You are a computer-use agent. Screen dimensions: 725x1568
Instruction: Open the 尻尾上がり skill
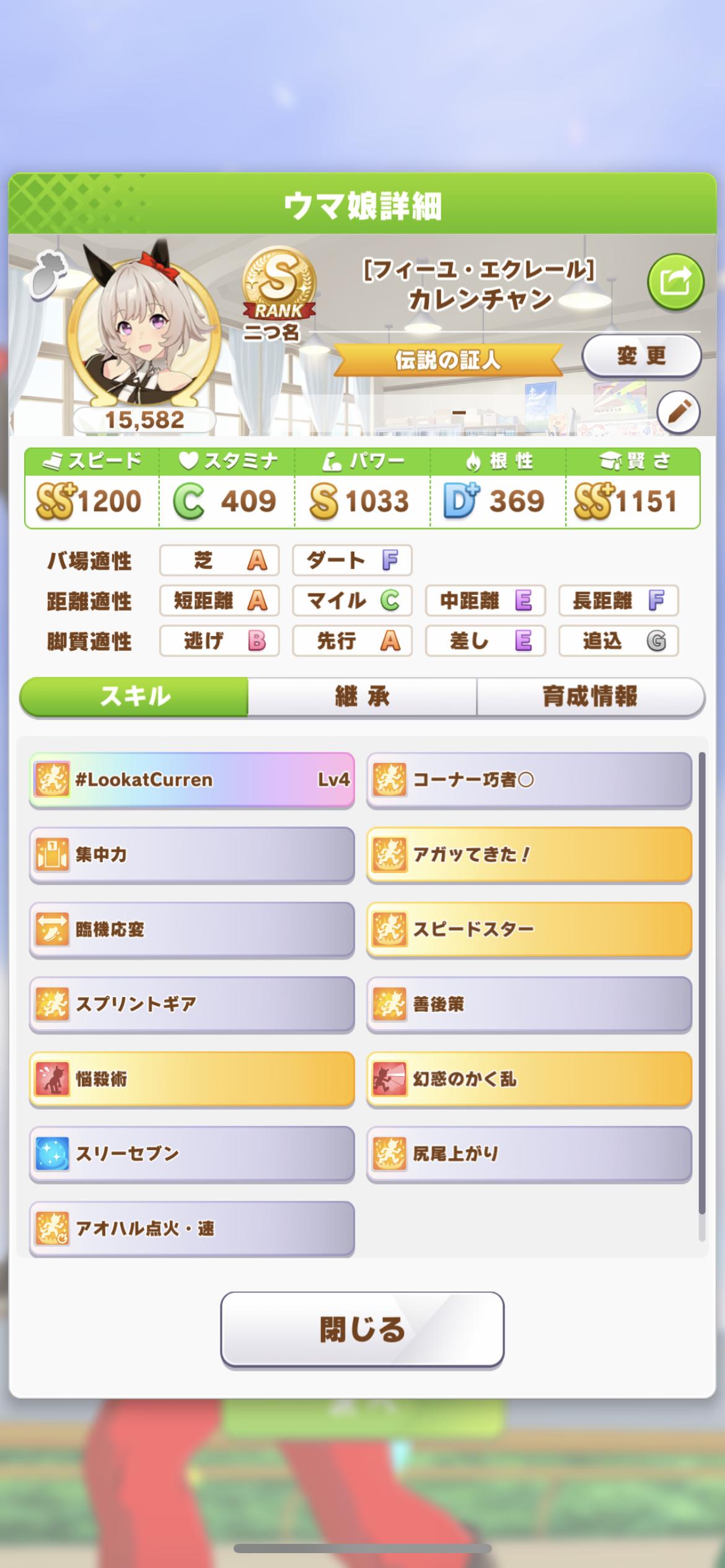tap(529, 1154)
